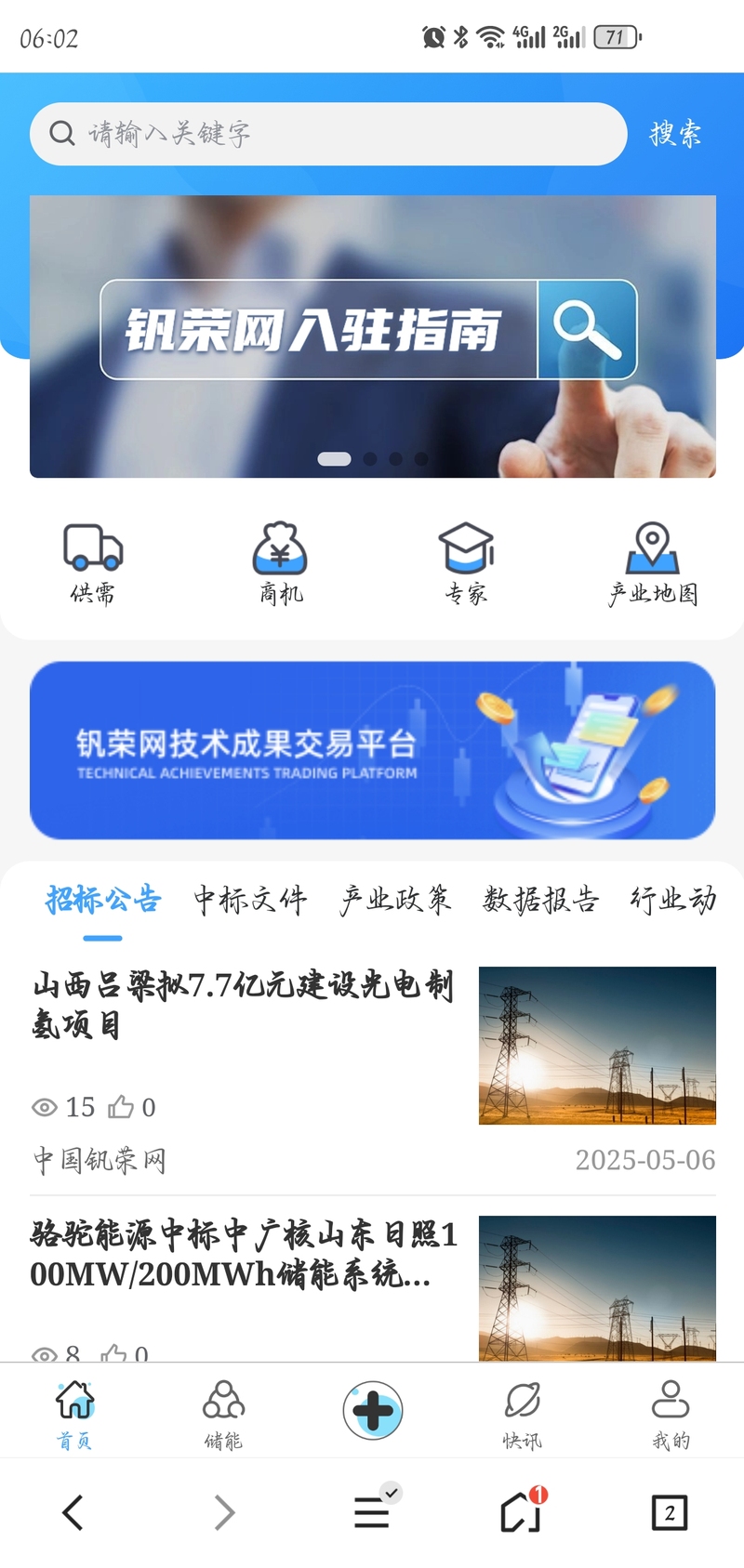Open the 产业地图 section
The width and height of the screenshot is (744, 1568).
(653, 563)
